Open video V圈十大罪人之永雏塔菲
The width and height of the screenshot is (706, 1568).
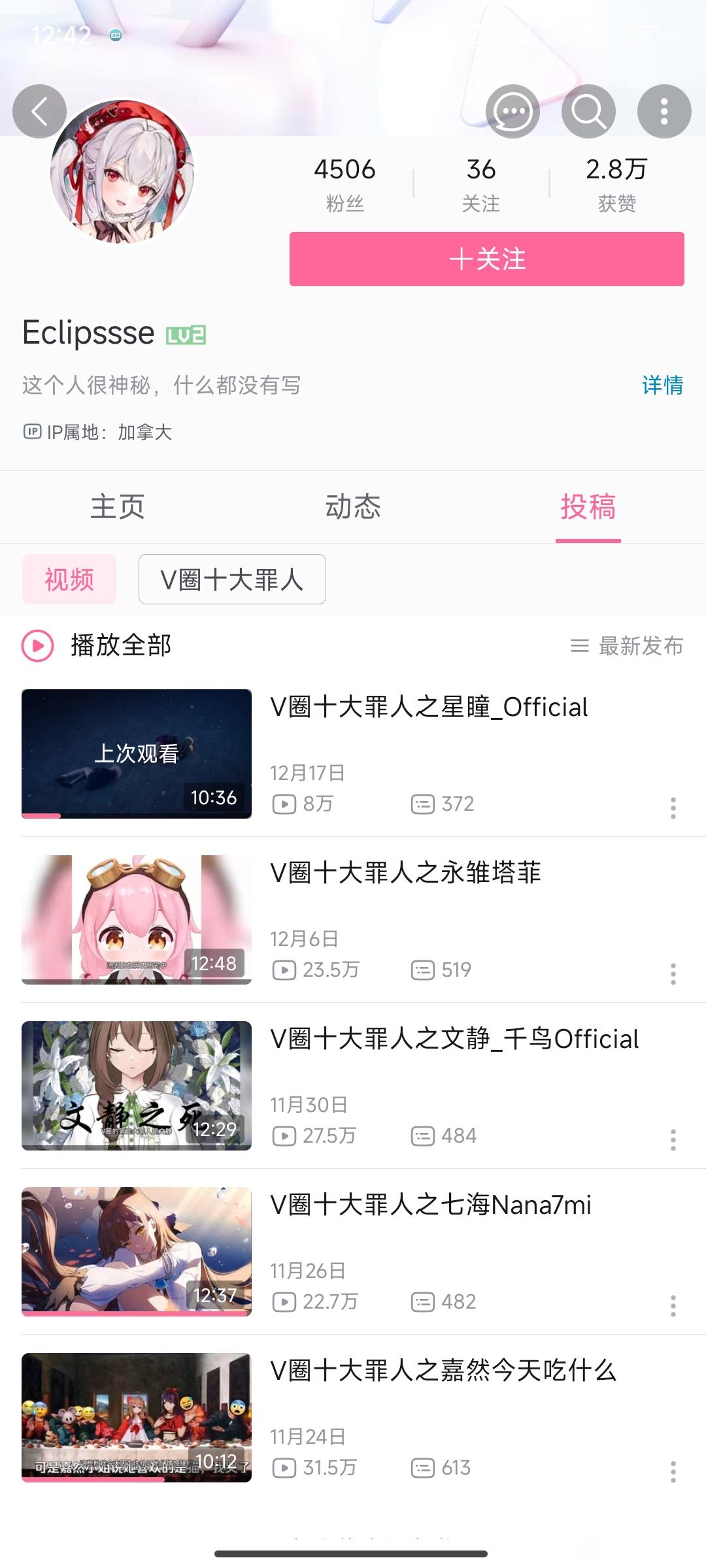click(x=405, y=874)
